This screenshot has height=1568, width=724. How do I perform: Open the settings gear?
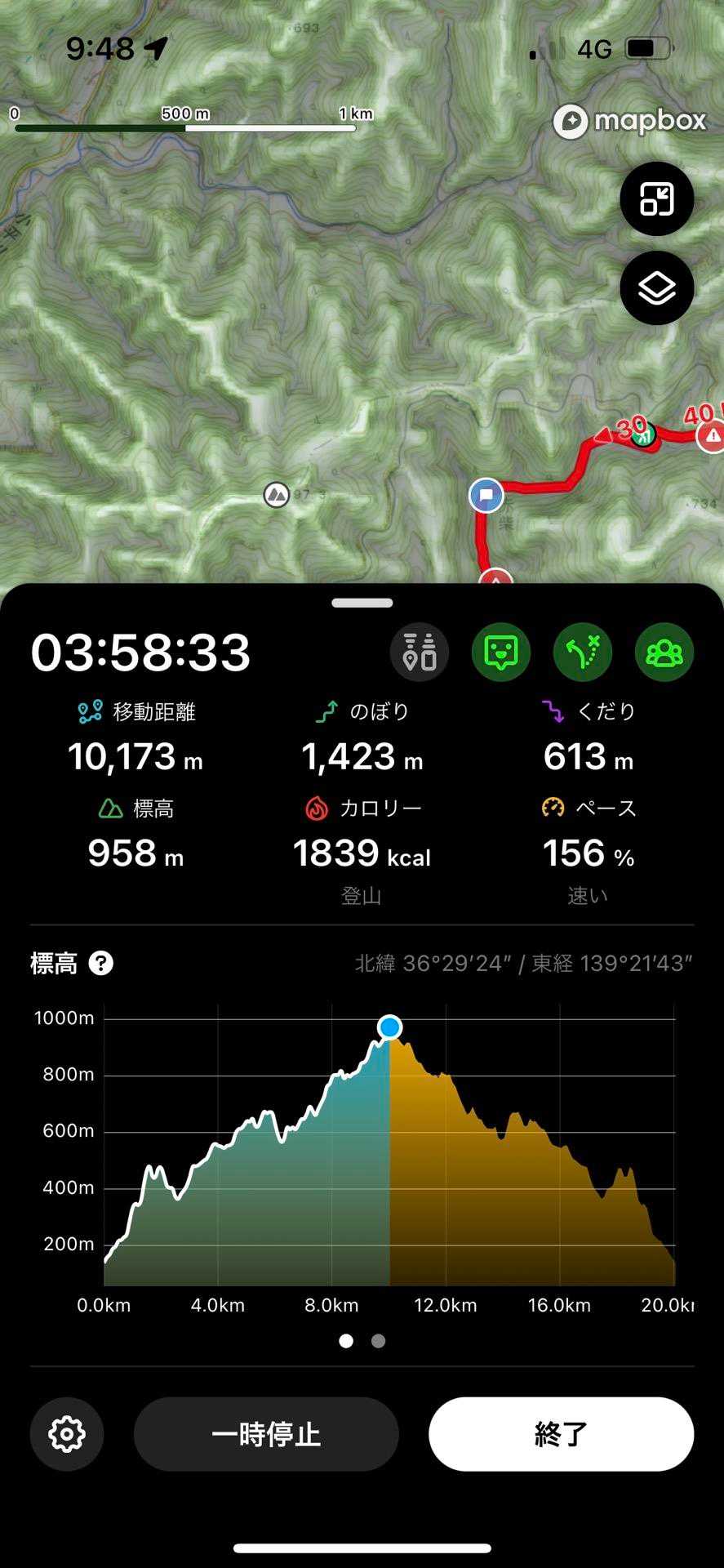click(x=67, y=1434)
